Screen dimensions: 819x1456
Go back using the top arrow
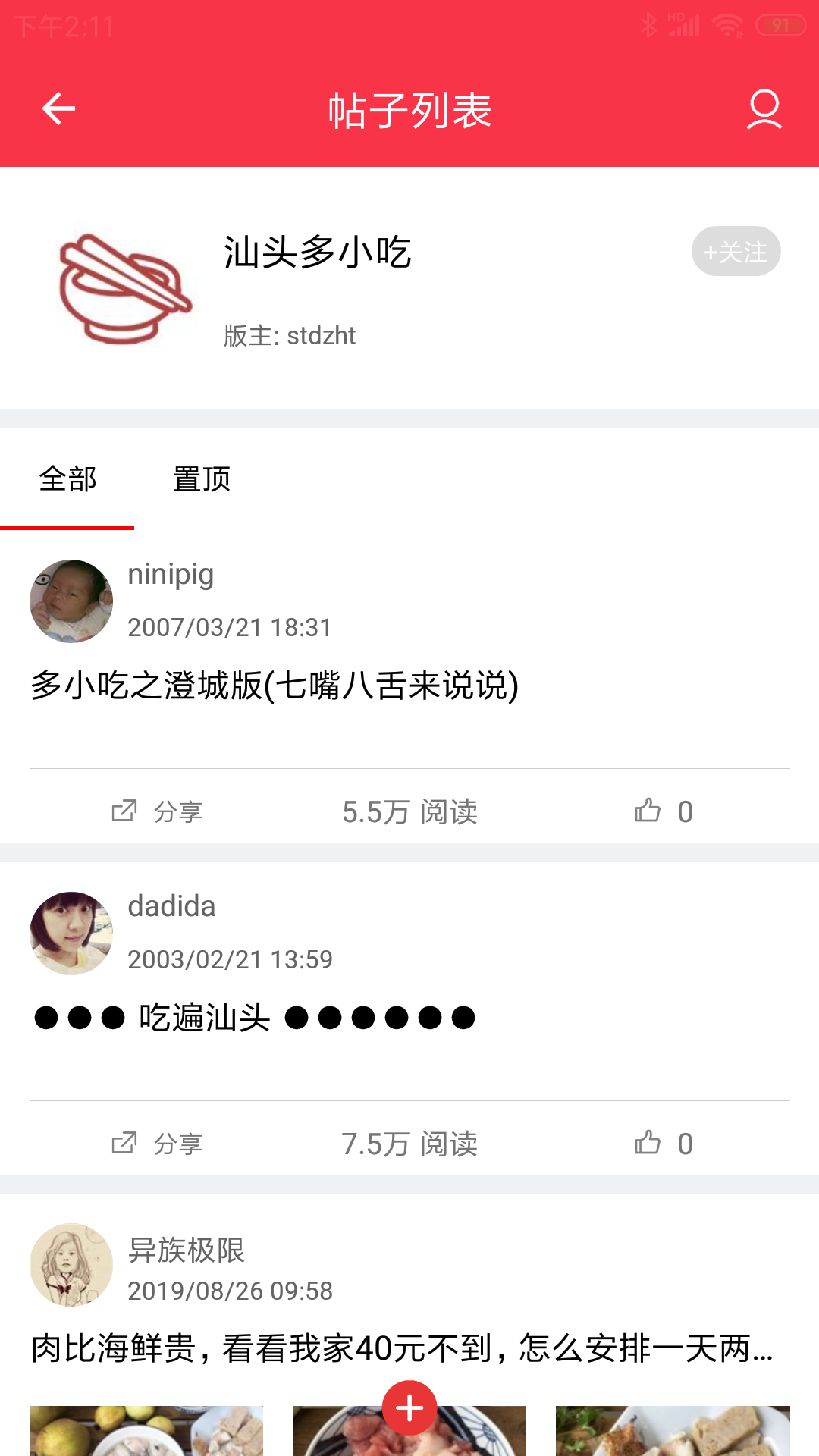[x=58, y=108]
